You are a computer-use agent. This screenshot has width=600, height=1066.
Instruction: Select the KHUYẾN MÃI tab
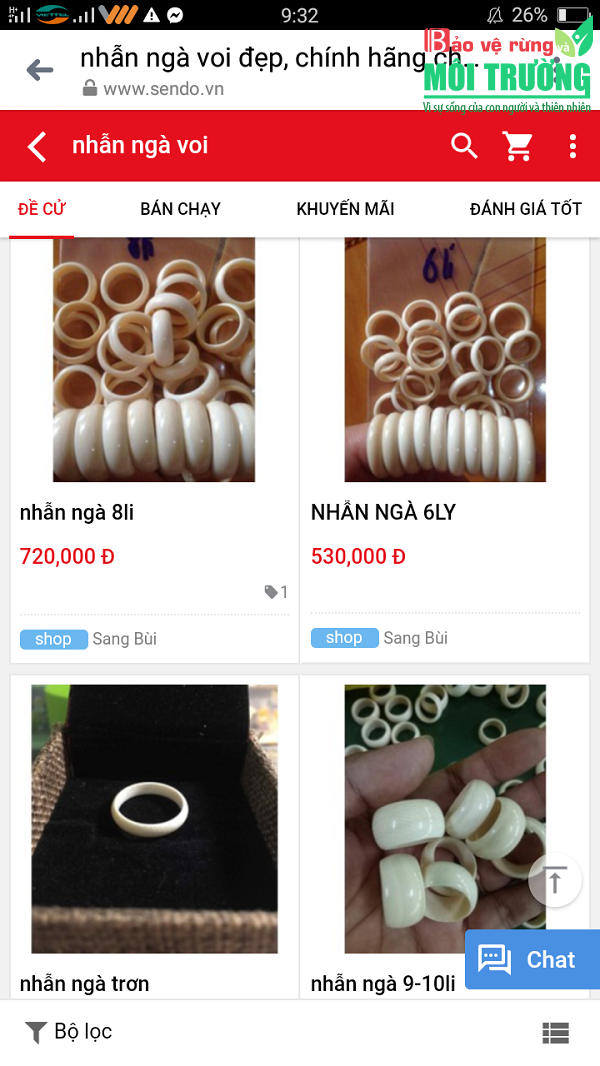(x=345, y=209)
